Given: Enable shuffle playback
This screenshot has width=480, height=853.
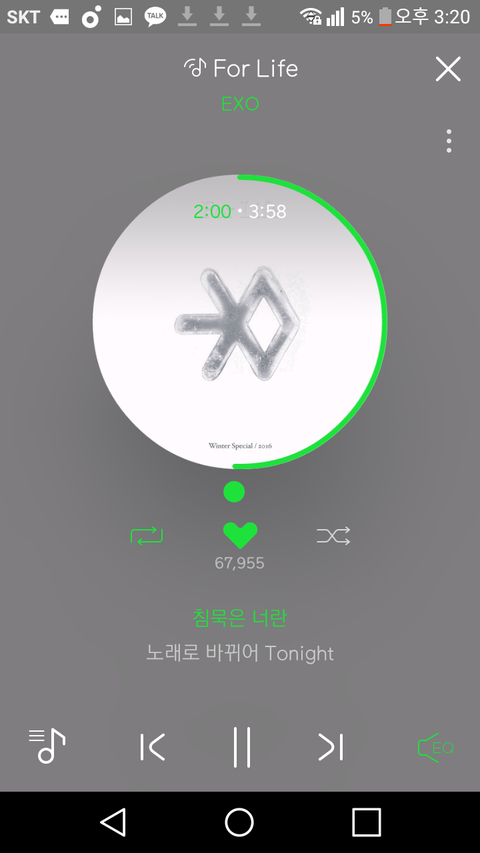Looking at the screenshot, I should coord(333,536).
